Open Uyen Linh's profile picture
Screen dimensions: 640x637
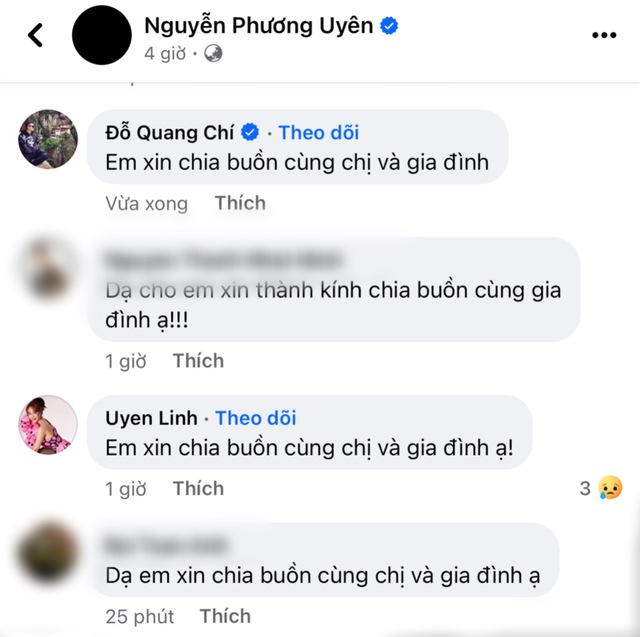pyautogui.click(x=48, y=425)
